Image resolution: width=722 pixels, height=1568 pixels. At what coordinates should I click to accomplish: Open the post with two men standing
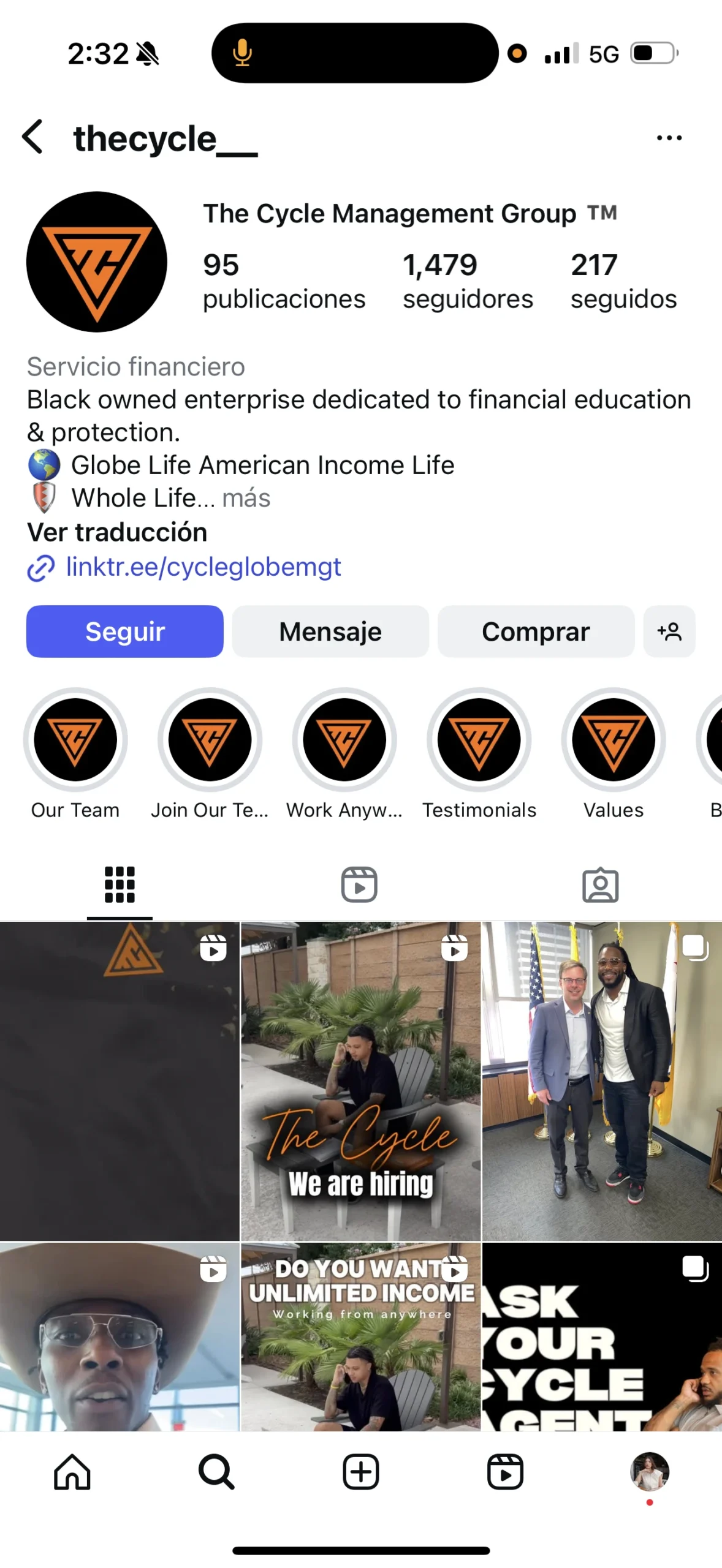601,1080
